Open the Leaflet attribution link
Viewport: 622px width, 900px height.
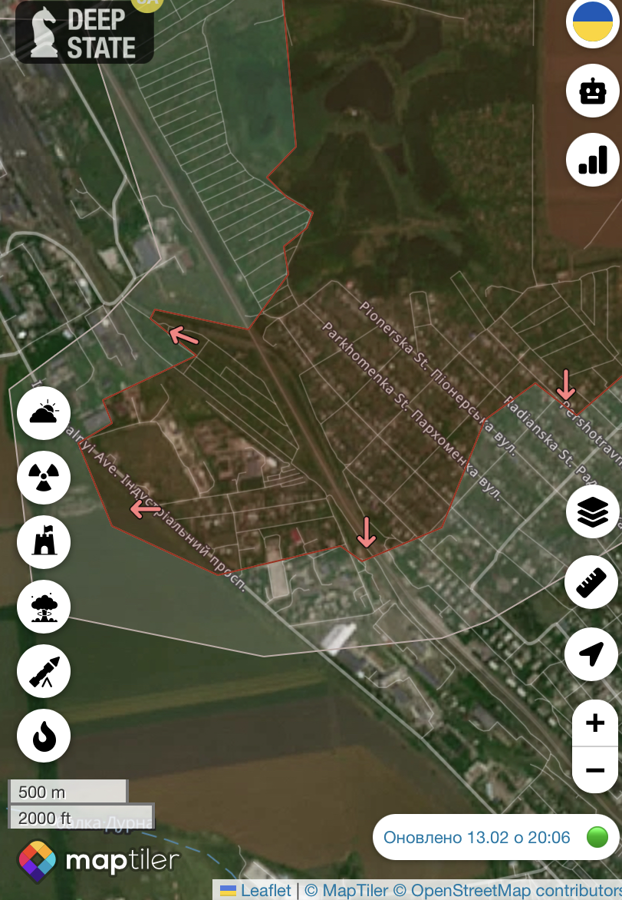coord(265,890)
